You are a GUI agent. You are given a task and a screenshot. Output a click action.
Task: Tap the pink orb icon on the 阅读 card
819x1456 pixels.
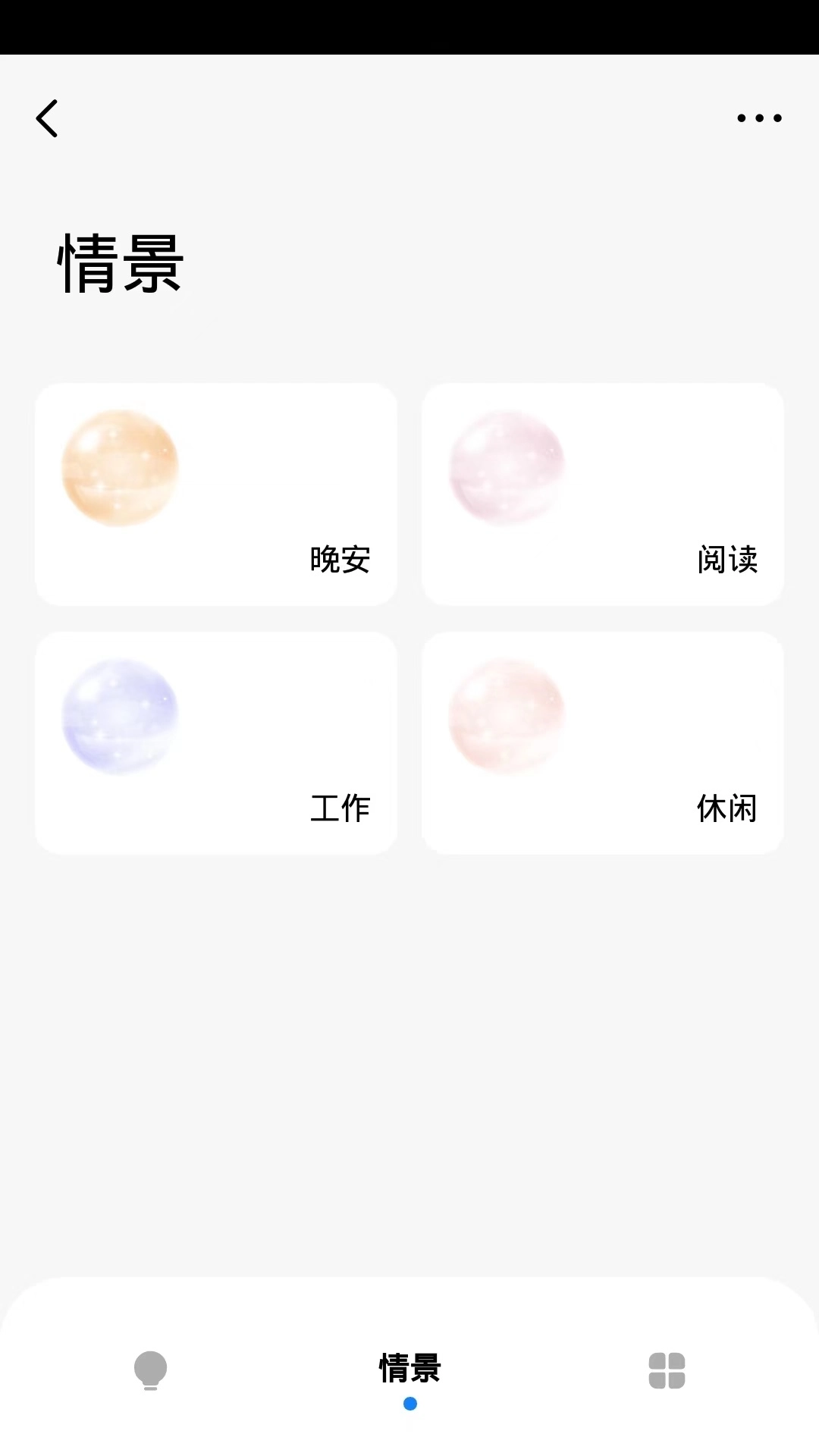pos(507,469)
